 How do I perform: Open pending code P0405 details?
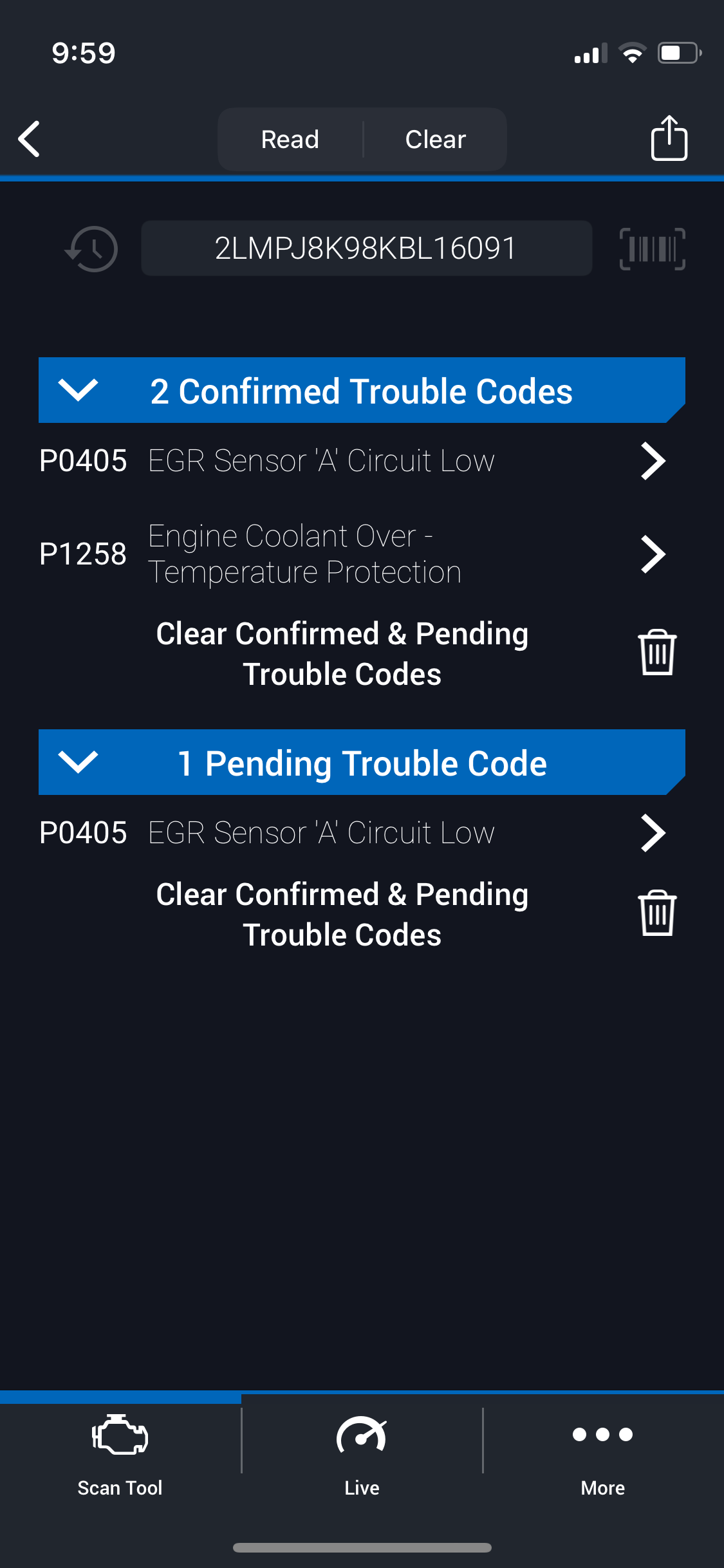[x=353, y=833]
